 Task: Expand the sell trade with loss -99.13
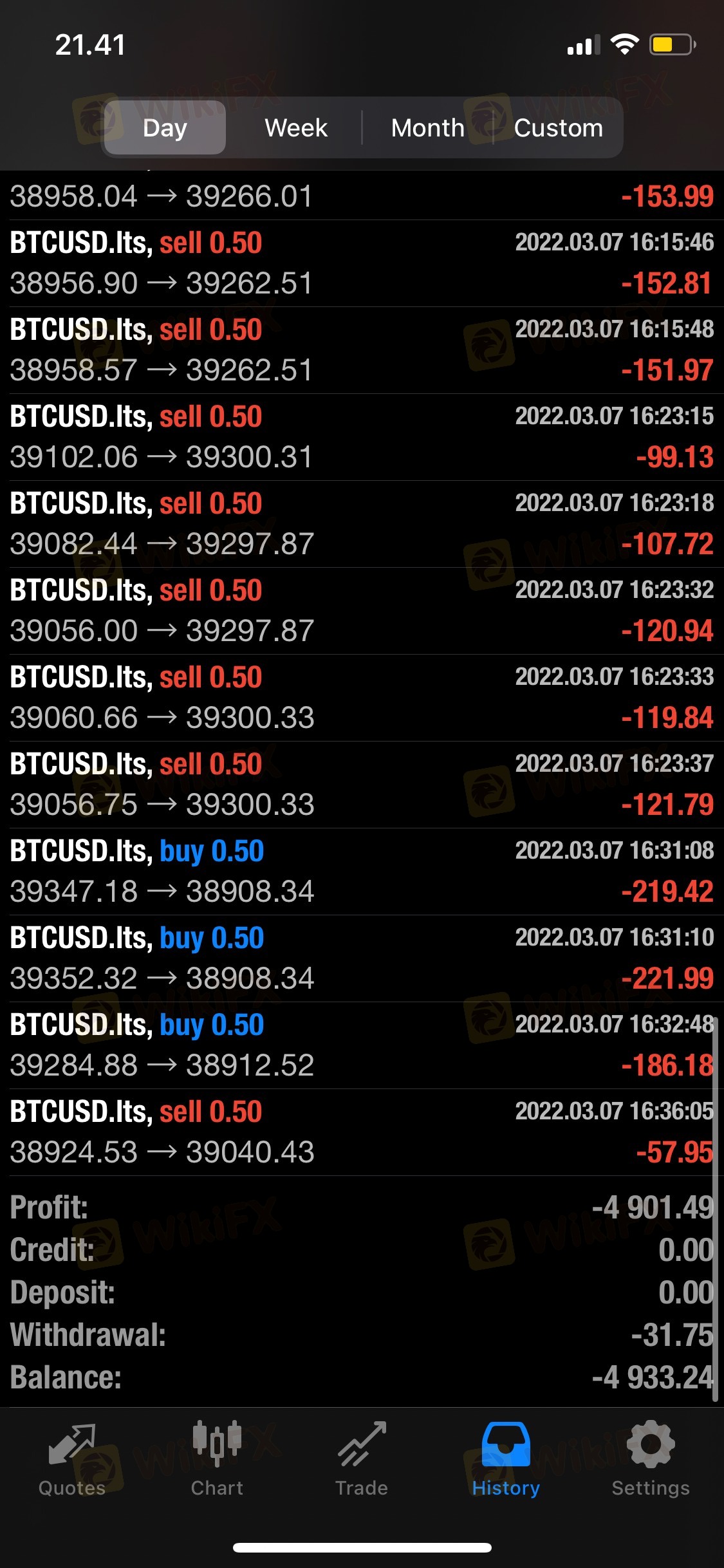(362, 437)
